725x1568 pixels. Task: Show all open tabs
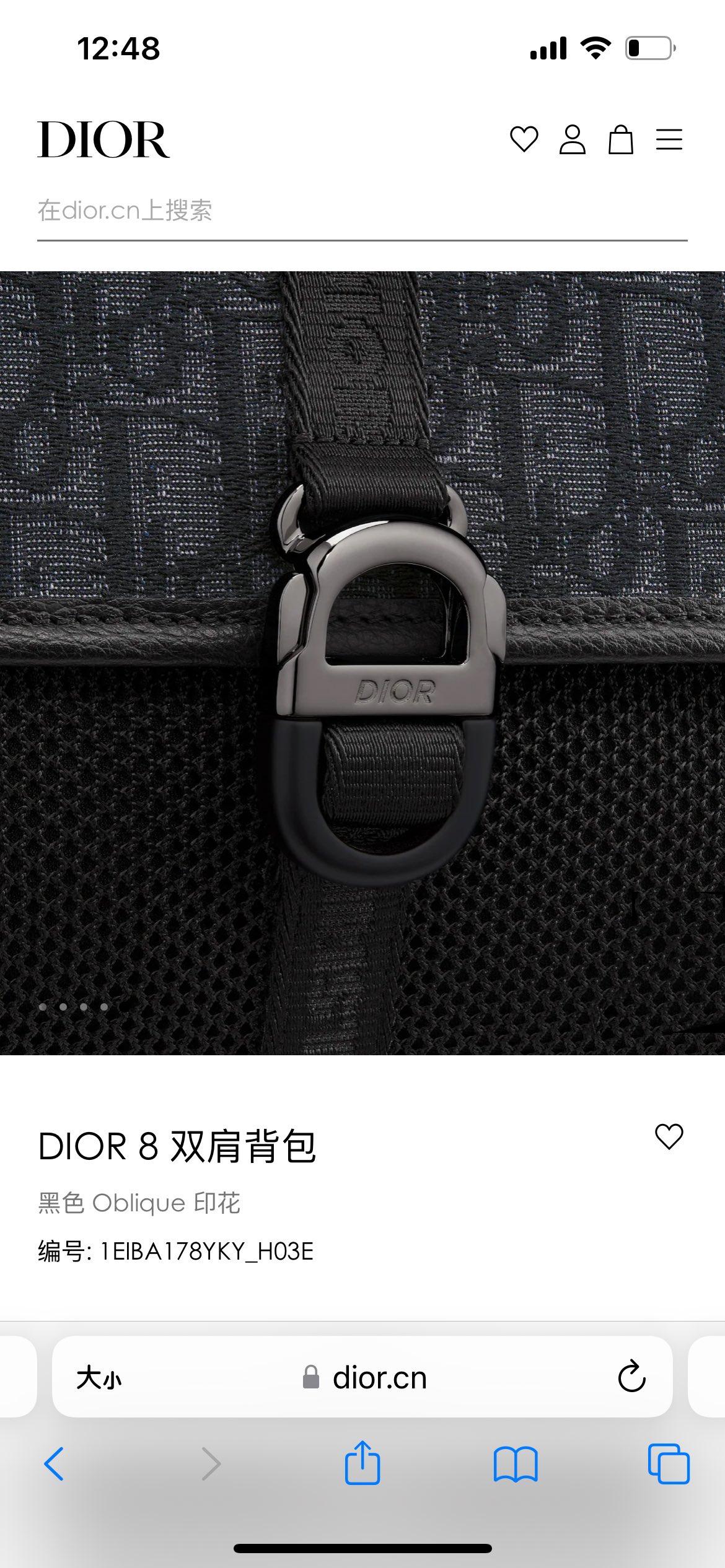pos(669,1464)
